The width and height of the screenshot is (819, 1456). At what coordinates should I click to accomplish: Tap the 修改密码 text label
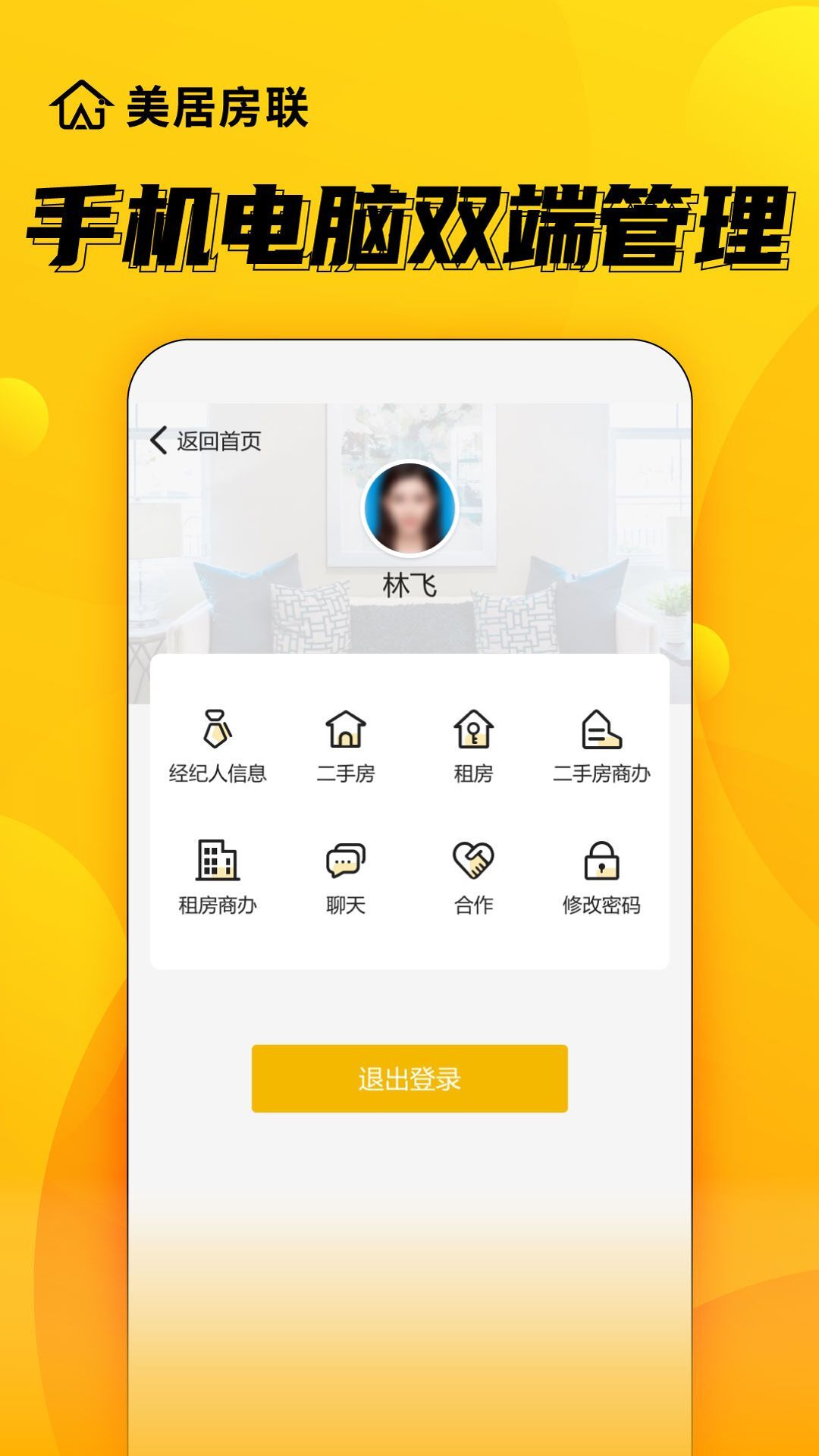[603, 905]
